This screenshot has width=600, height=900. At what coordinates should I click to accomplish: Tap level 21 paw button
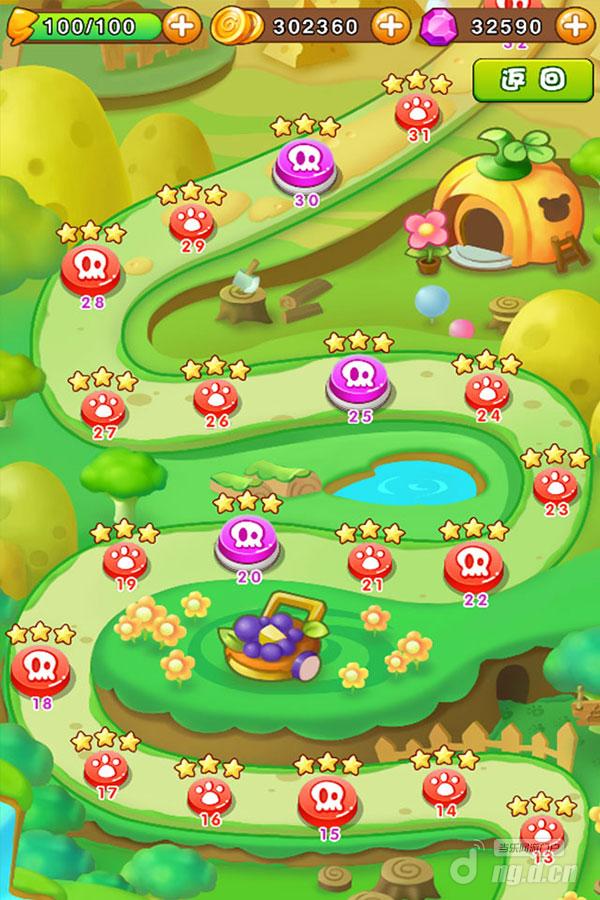pyautogui.click(x=369, y=561)
